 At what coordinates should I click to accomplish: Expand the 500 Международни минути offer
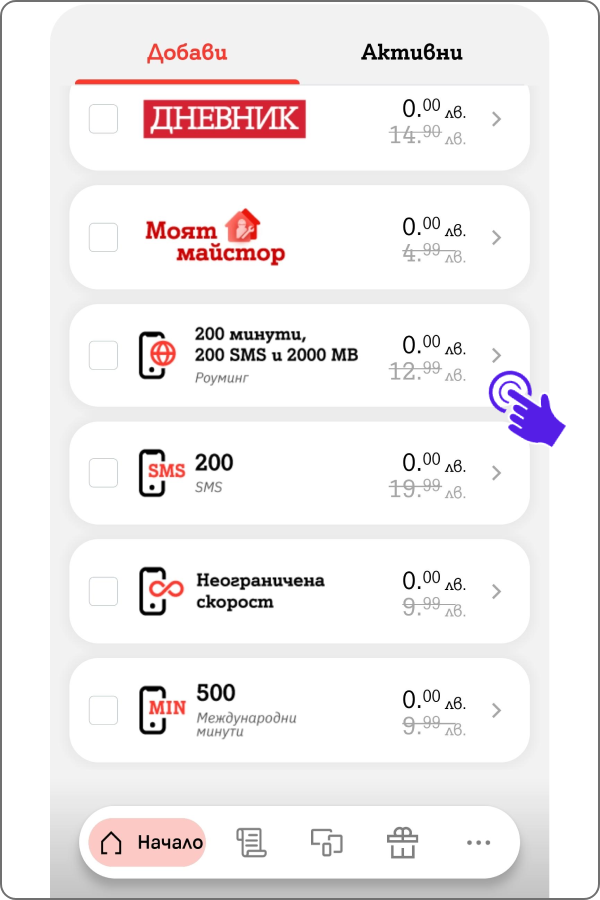click(497, 710)
